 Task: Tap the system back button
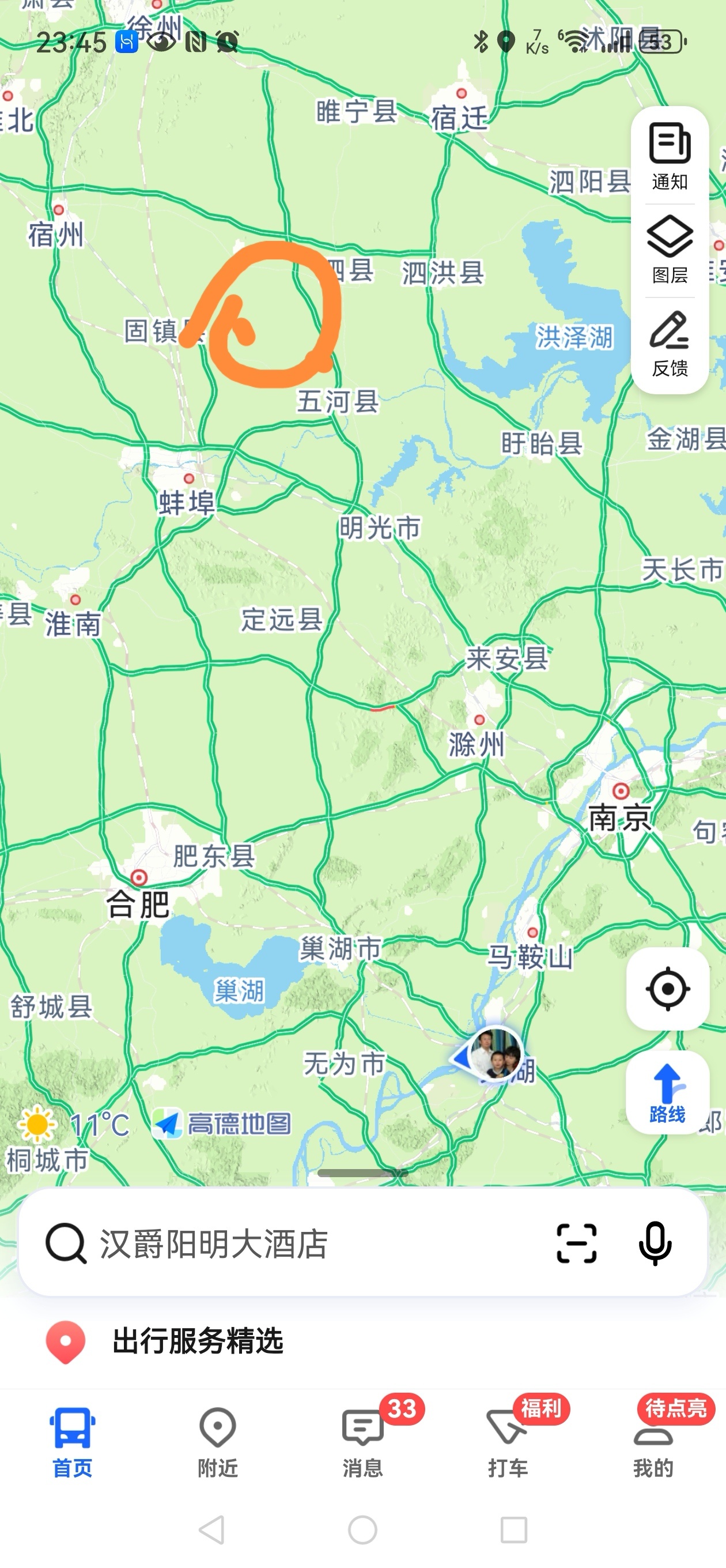pyautogui.click(x=212, y=1529)
